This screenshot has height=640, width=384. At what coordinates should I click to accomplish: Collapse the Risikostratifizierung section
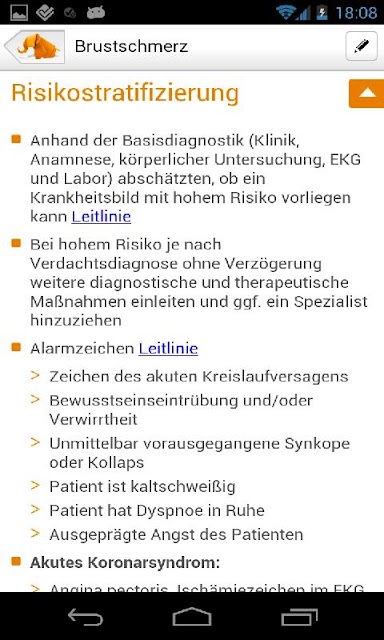366,93
